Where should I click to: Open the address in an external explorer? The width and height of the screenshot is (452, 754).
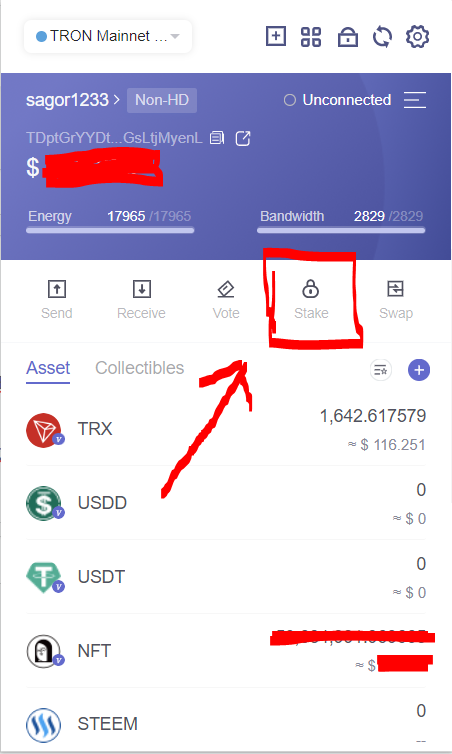click(243, 138)
